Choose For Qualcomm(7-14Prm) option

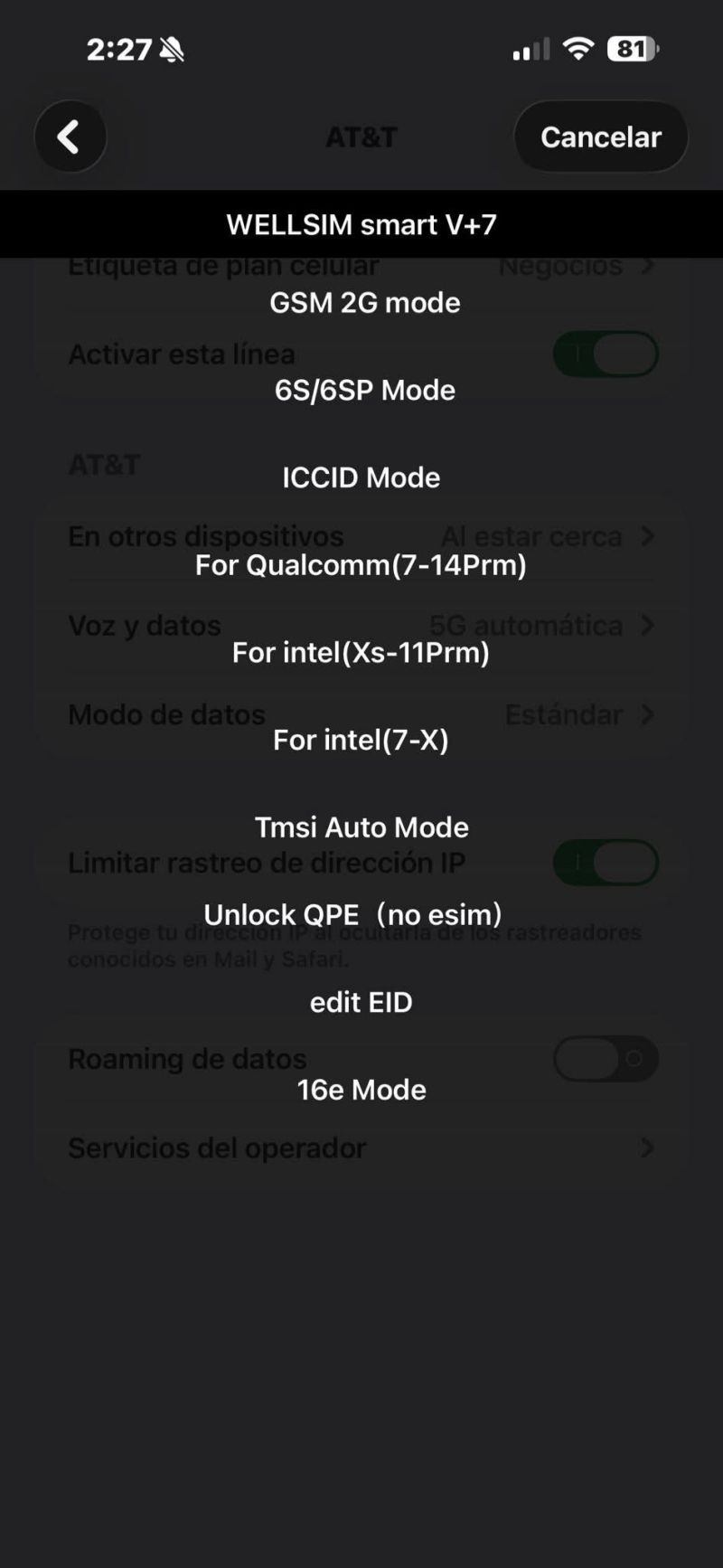[x=361, y=565]
